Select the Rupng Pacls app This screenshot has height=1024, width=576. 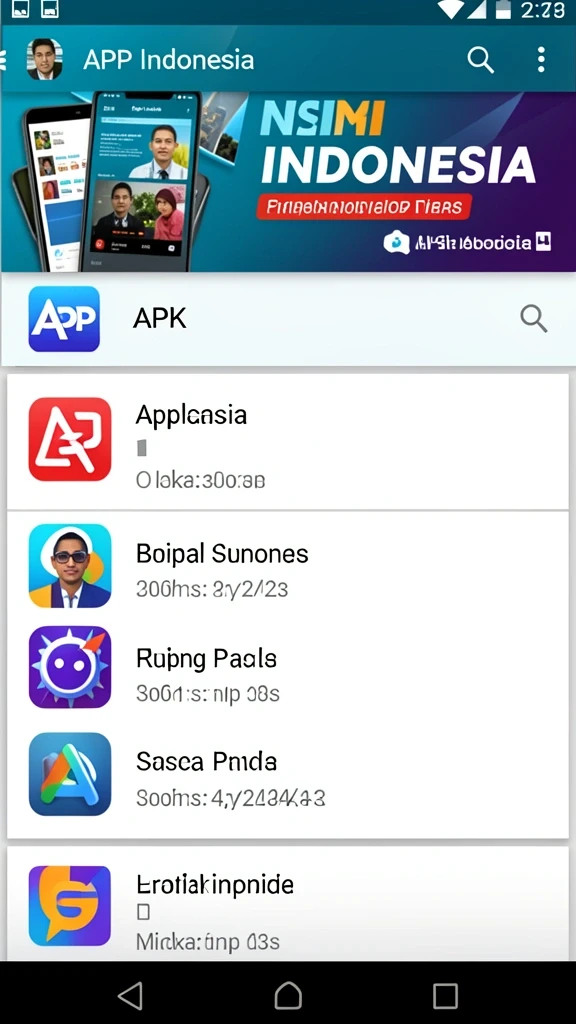tap(288, 667)
